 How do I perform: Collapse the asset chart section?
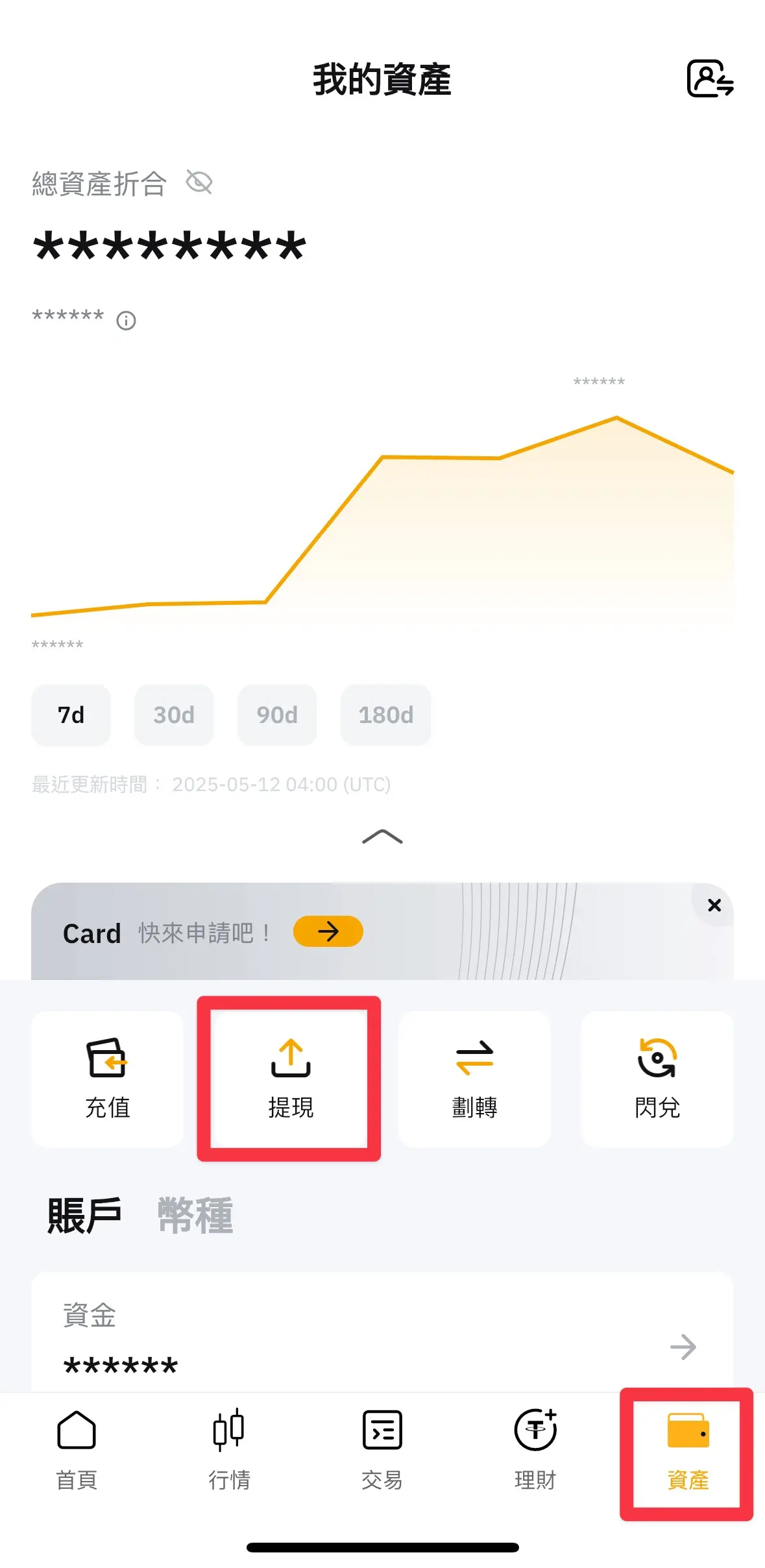(x=382, y=837)
